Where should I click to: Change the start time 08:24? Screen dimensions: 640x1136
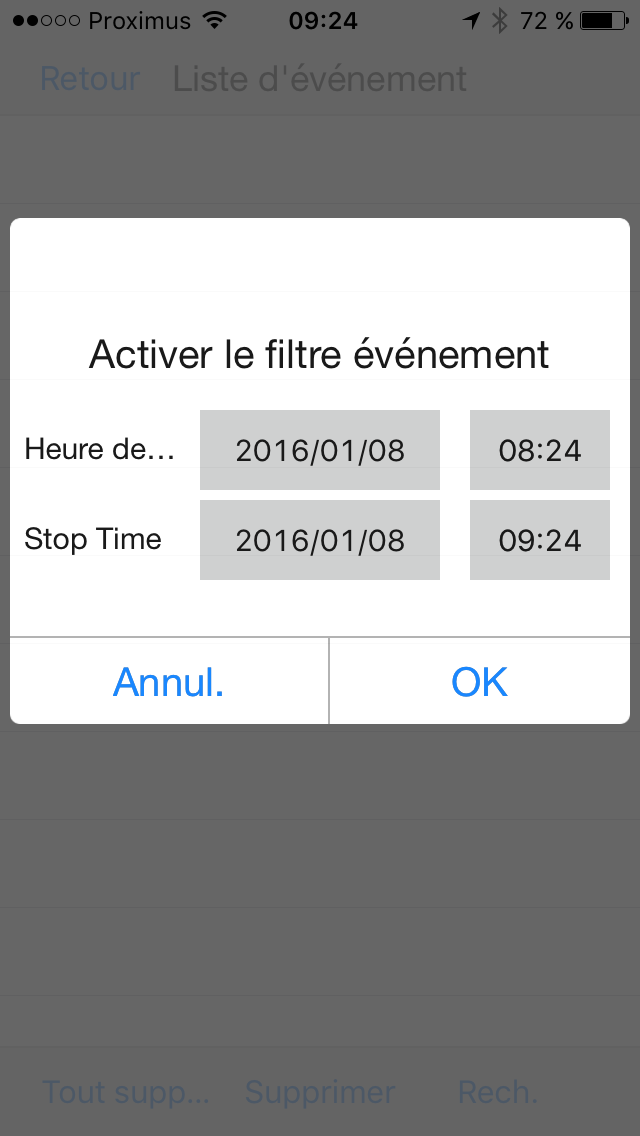click(540, 450)
